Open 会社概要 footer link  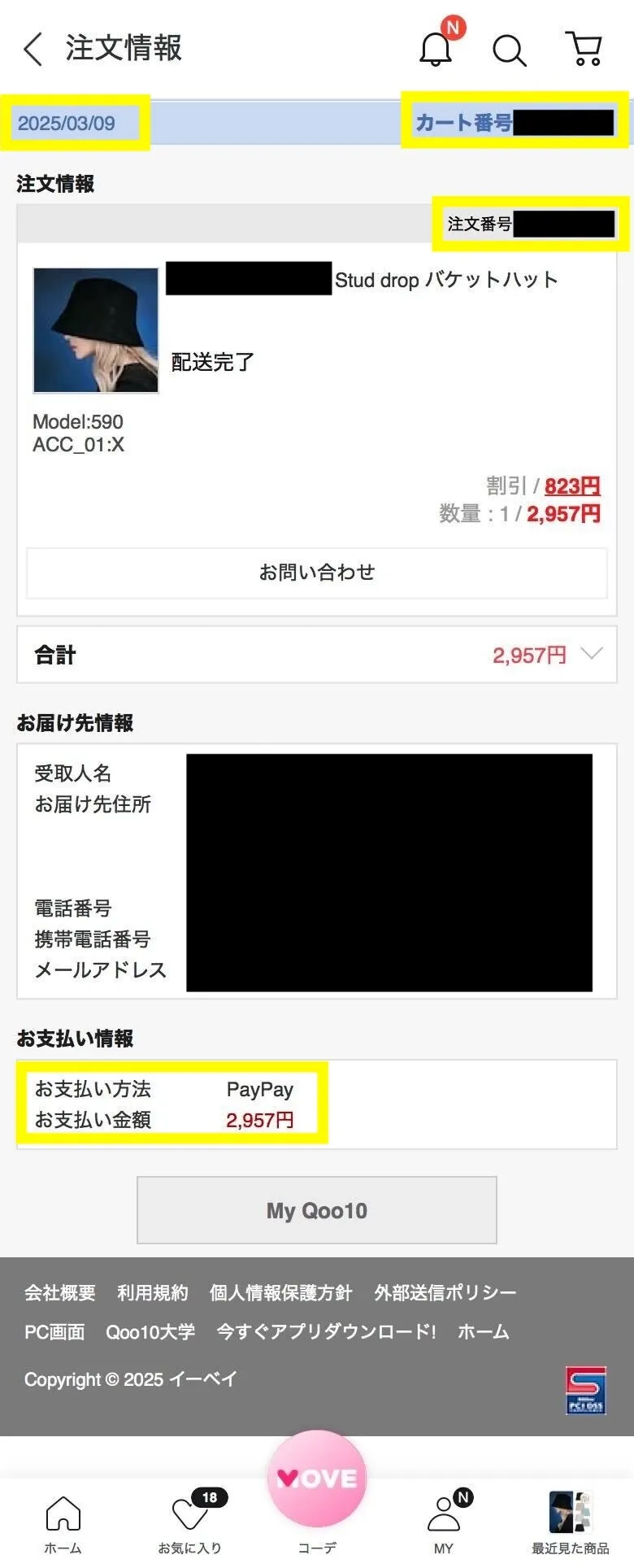(x=60, y=1292)
